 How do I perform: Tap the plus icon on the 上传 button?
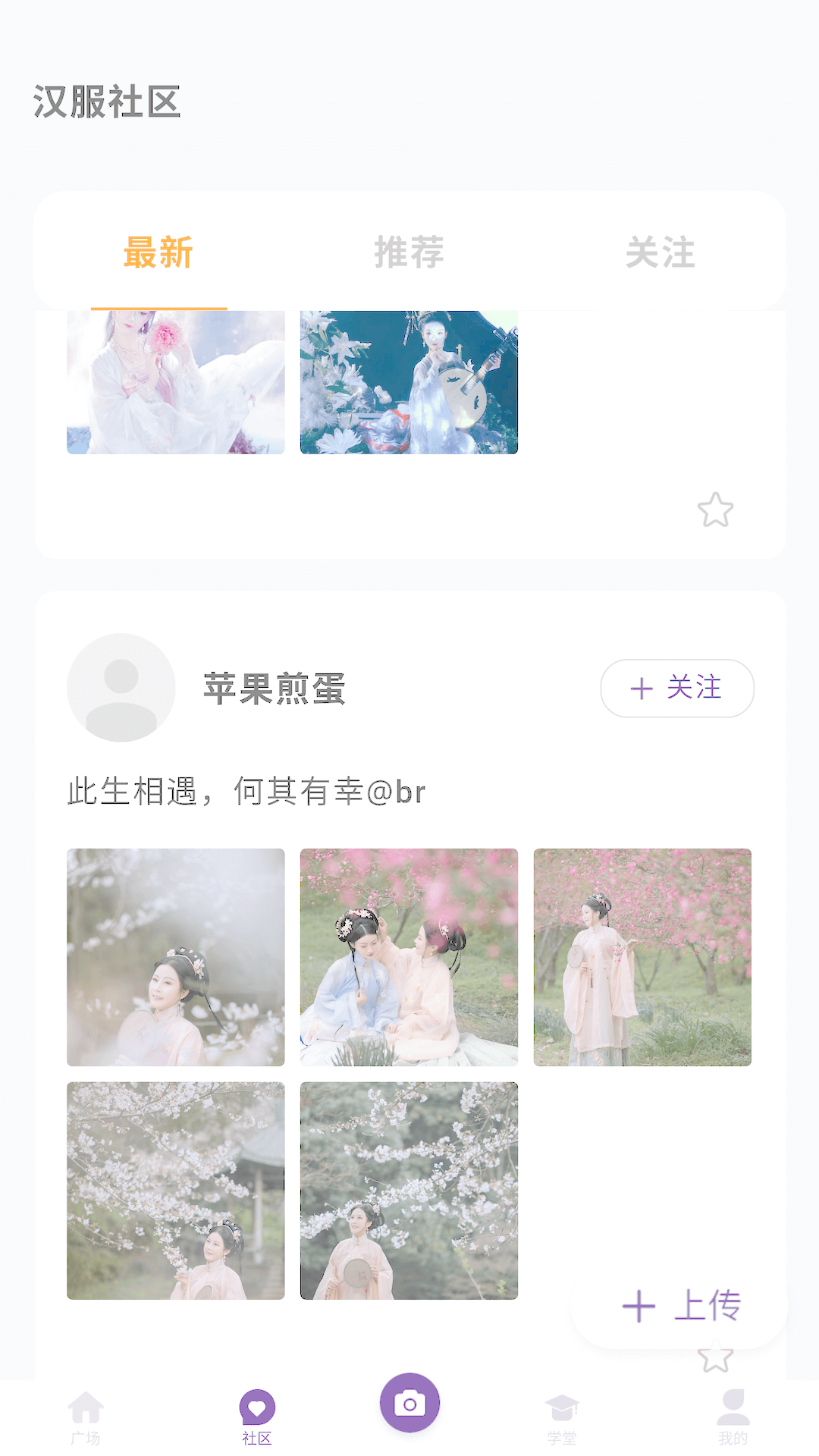click(639, 1306)
